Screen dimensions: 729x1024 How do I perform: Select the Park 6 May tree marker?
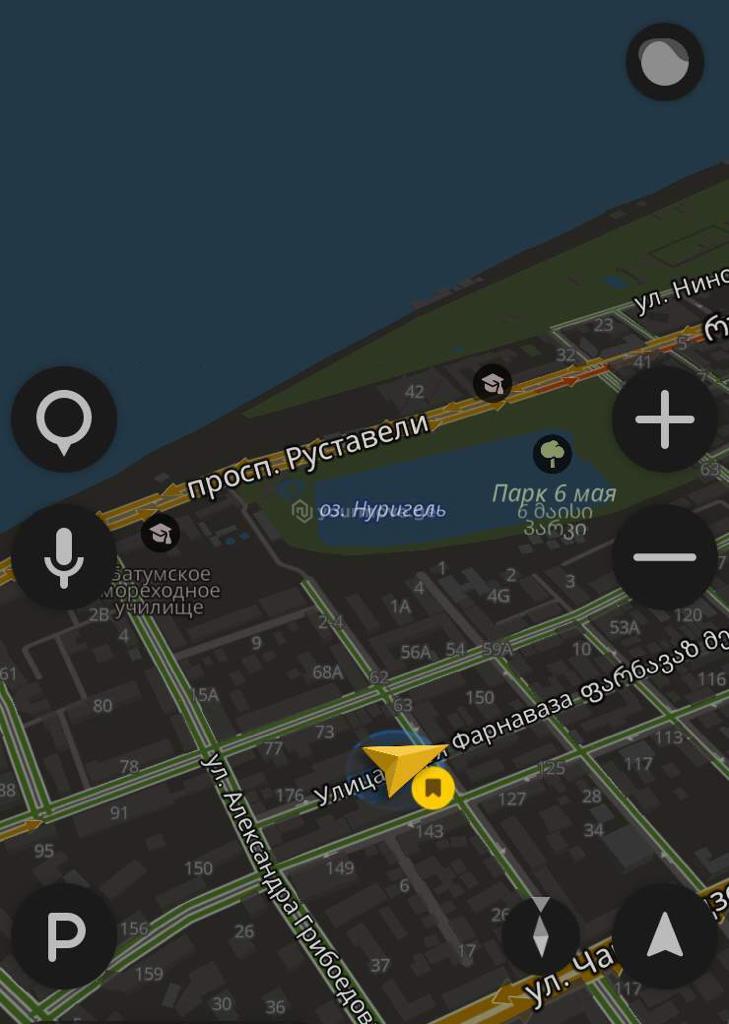tap(552, 453)
